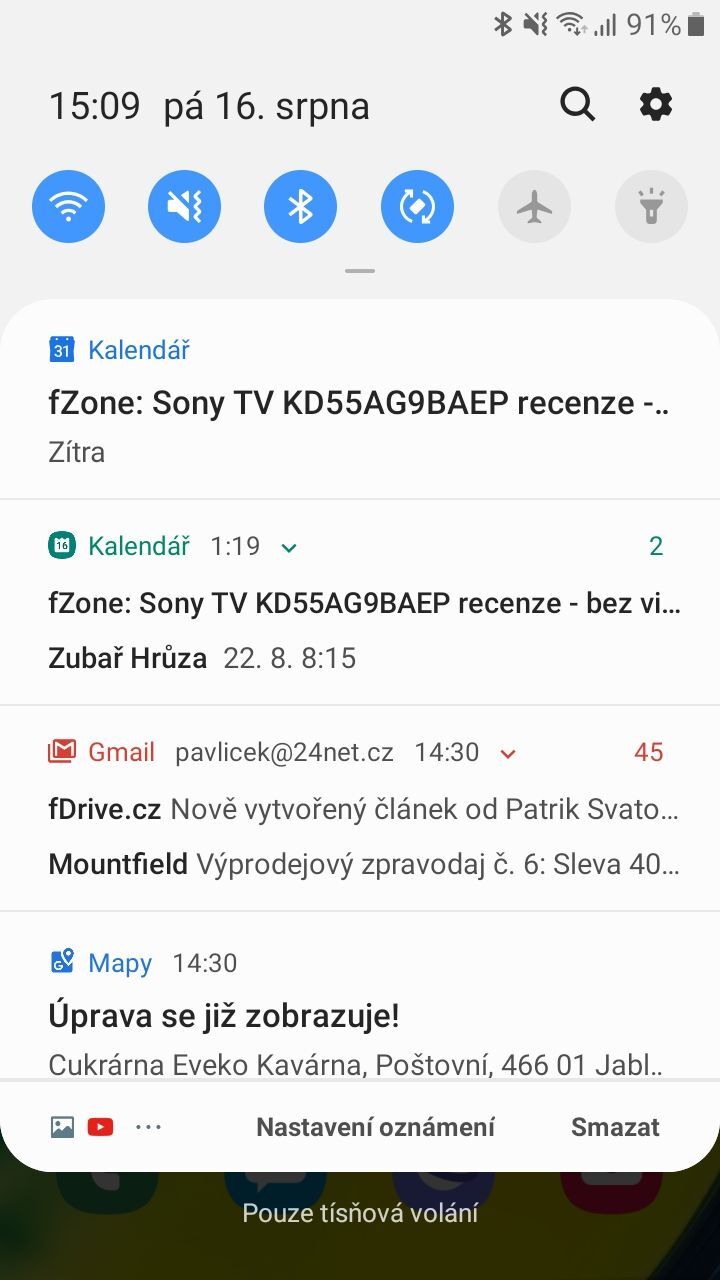Image resolution: width=720 pixels, height=1280 pixels.
Task: Open the settings gear icon
Action: point(655,104)
